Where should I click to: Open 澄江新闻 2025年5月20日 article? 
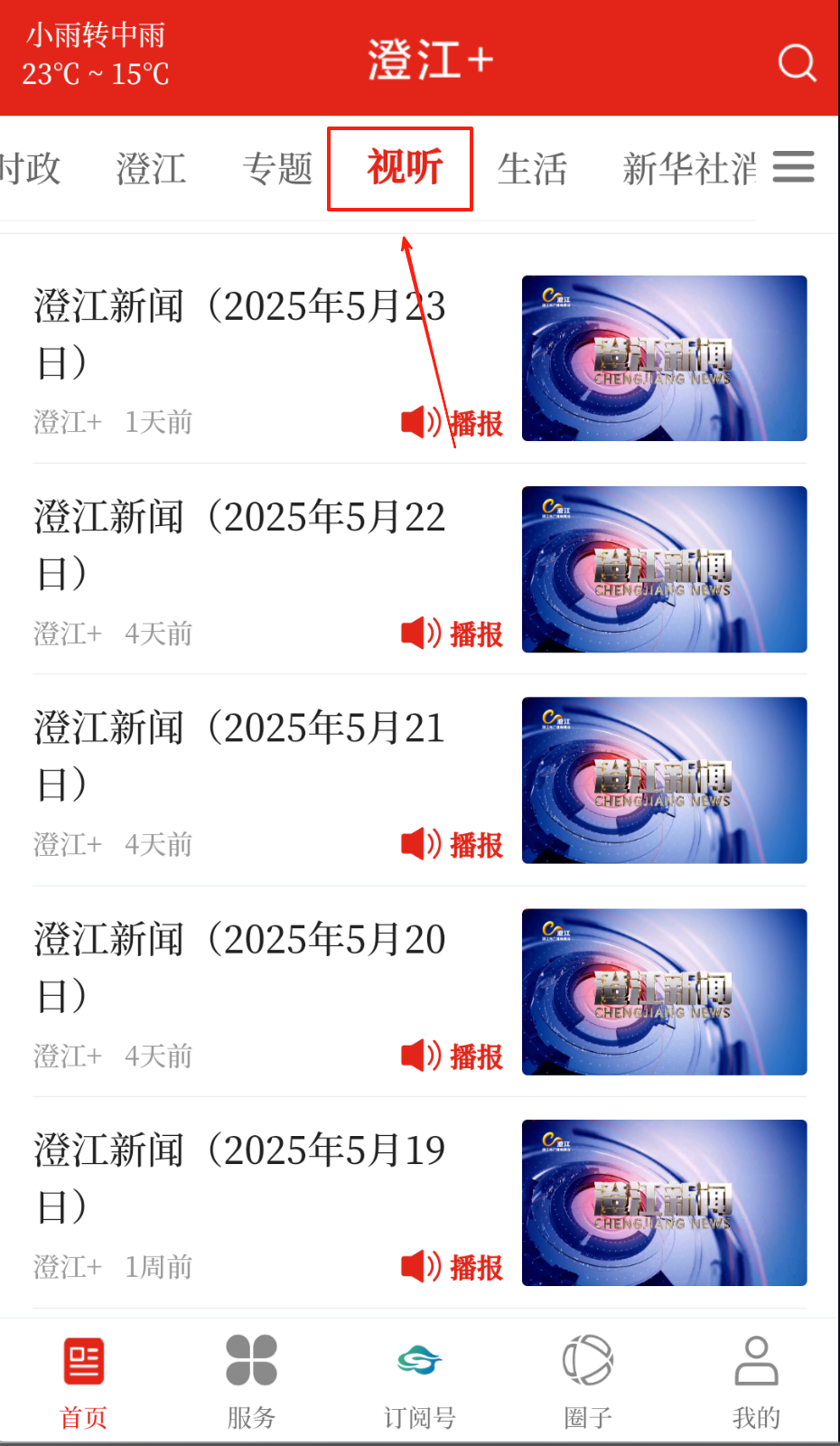(x=239, y=966)
